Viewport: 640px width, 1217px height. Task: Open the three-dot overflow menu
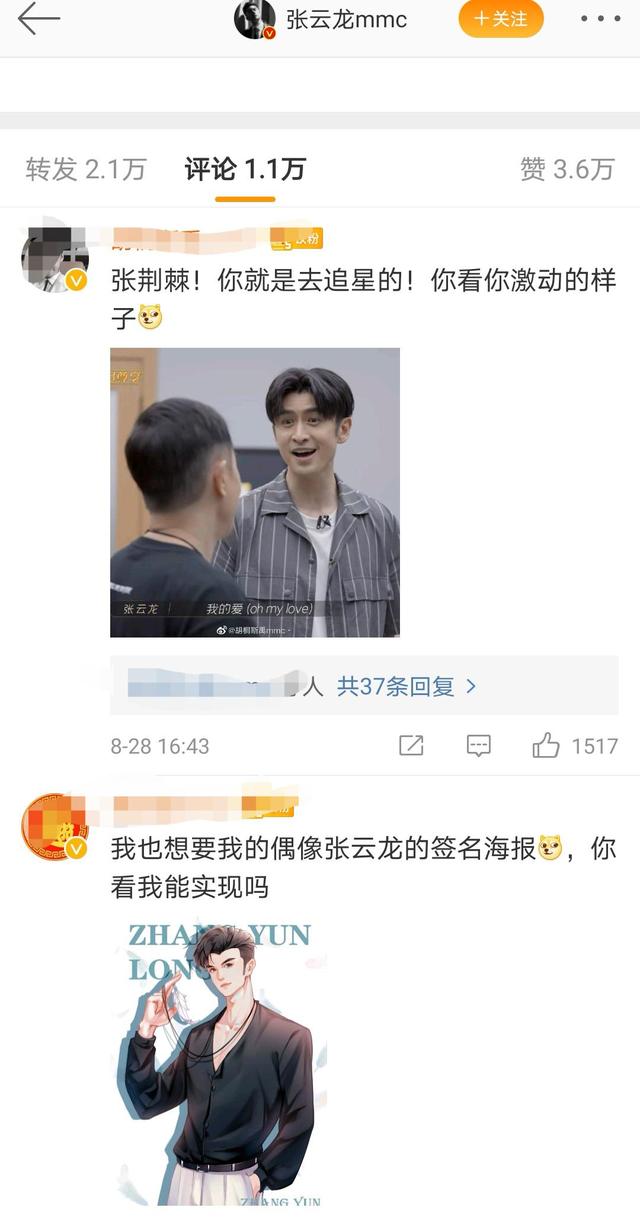coord(600,19)
